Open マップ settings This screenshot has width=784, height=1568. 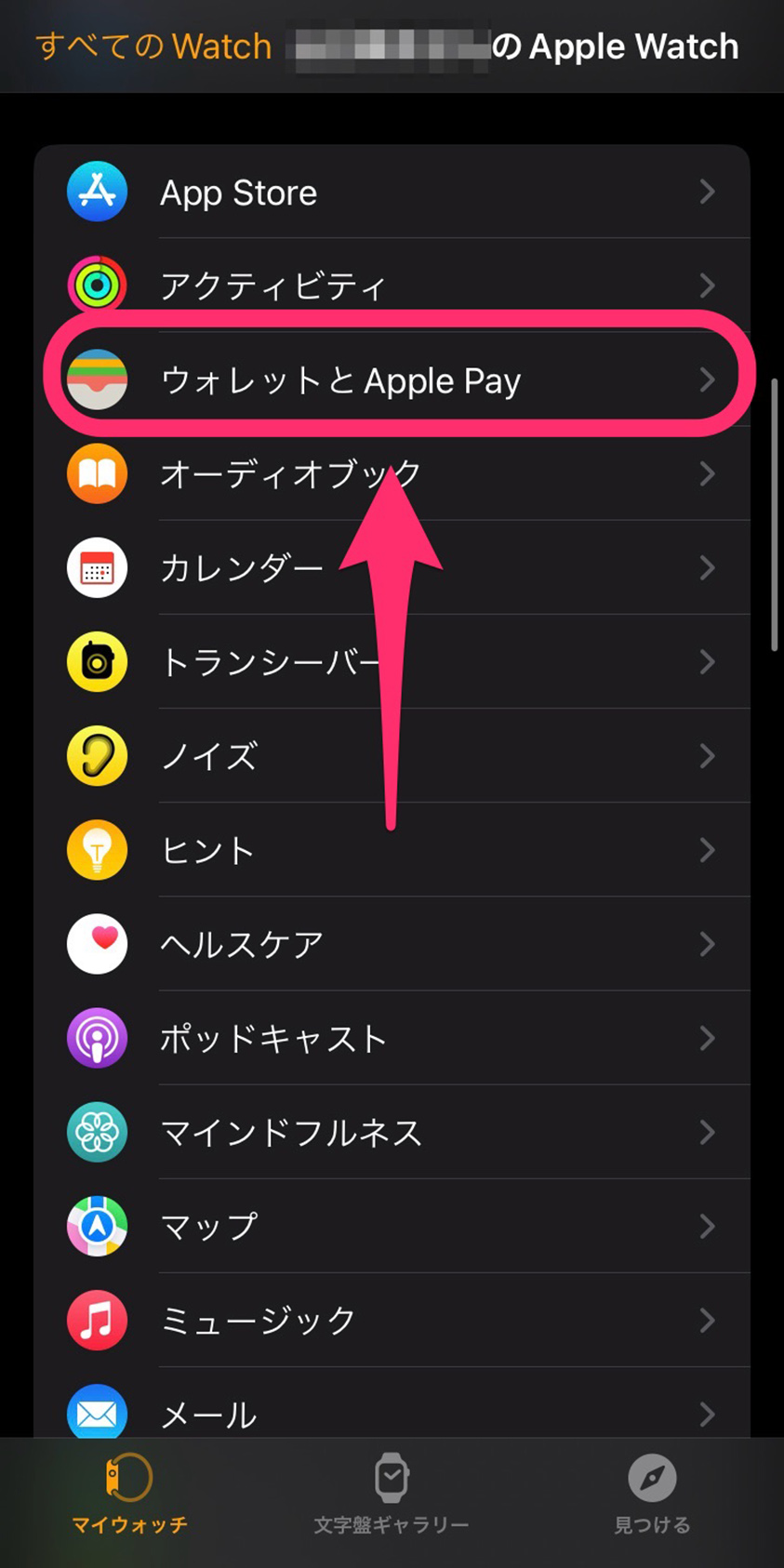pos(391,1227)
